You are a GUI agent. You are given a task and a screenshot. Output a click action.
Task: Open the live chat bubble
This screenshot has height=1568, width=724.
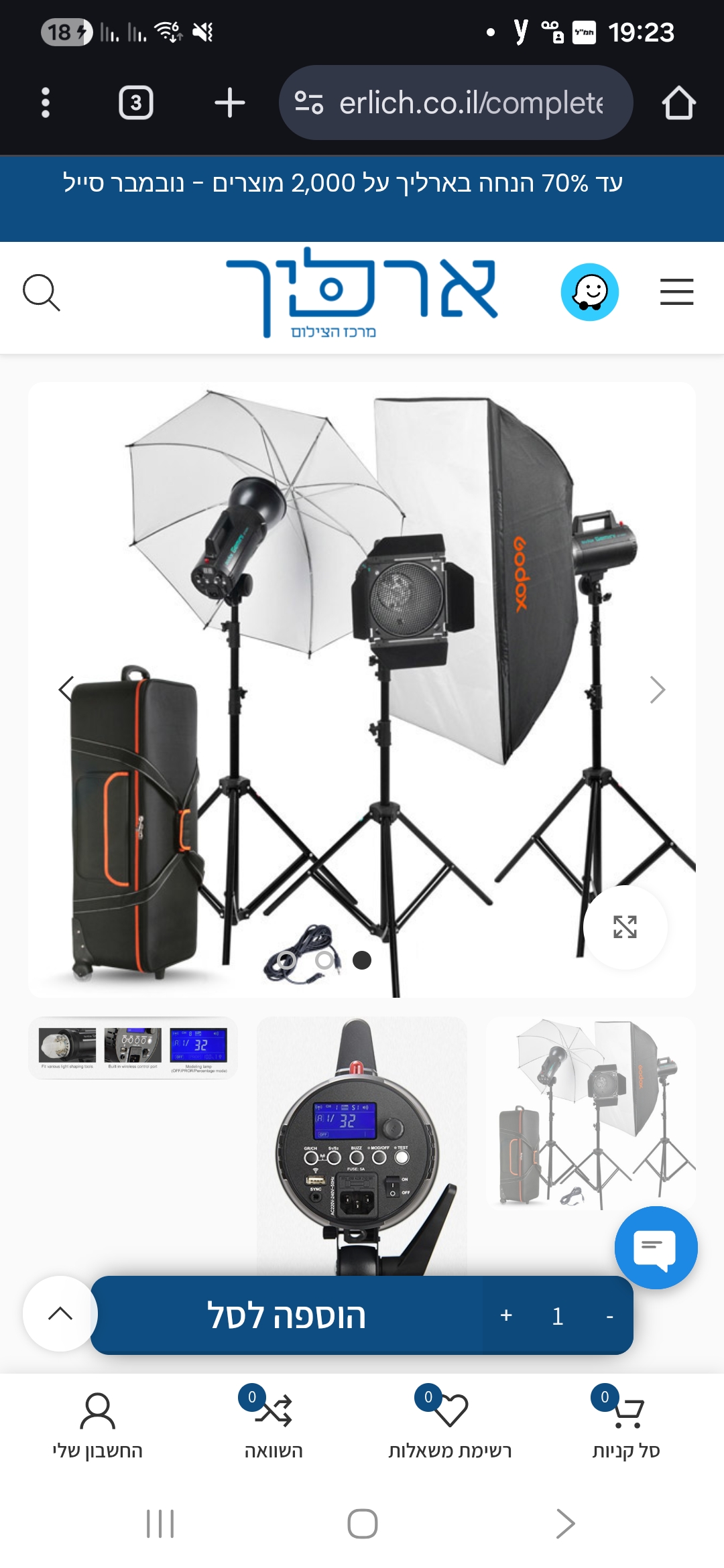(656, 1248)
